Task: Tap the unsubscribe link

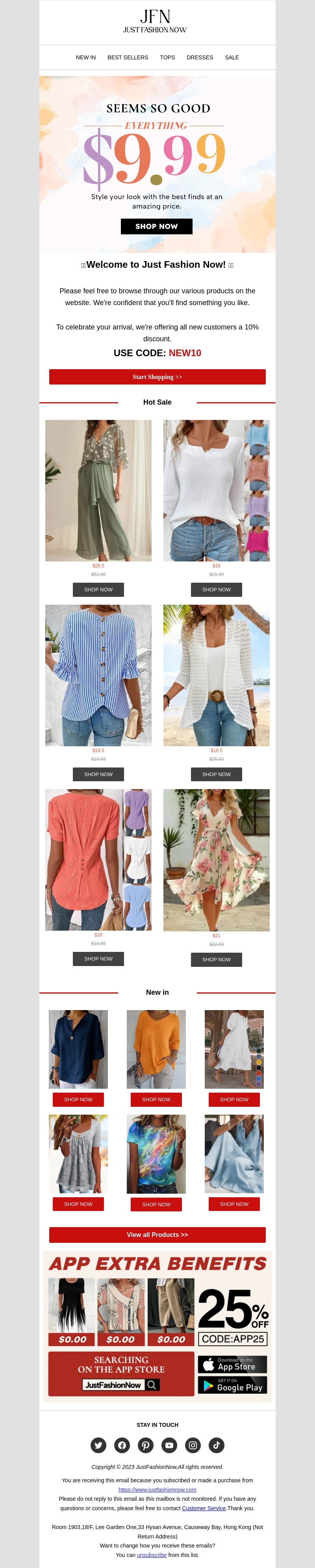Action: (x=152, y=1555)
